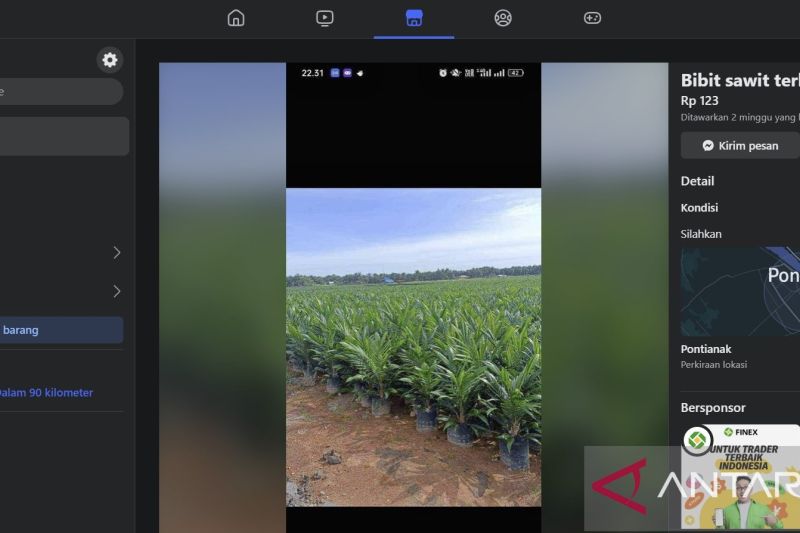Go to the Home tab

[236, 18]
